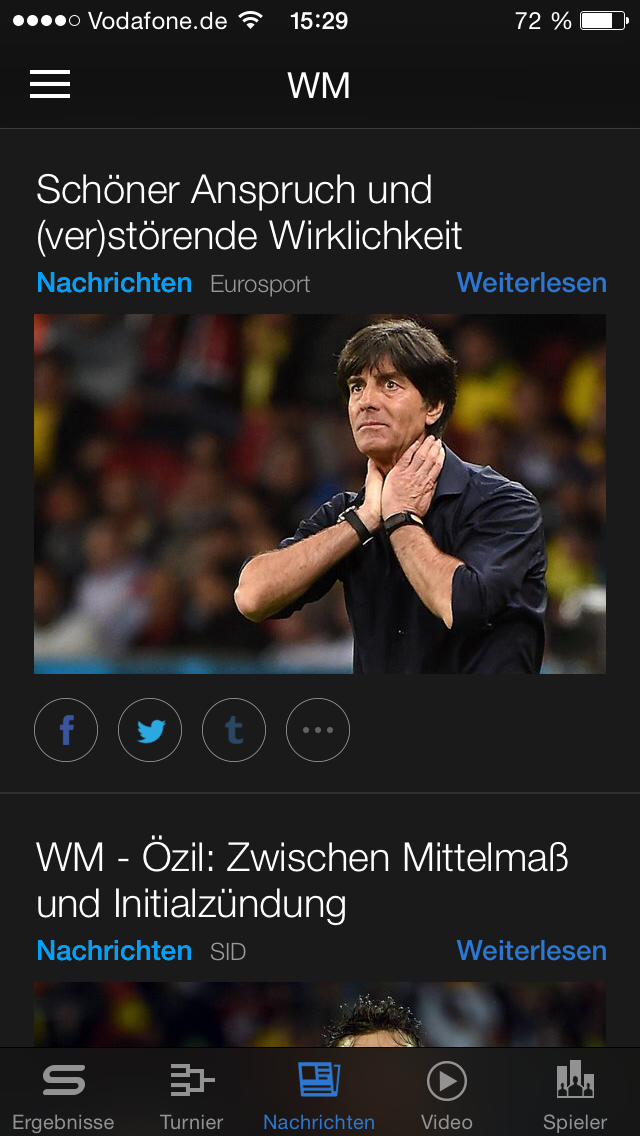
Task: Share the Eurosport article on Facebook
Action: 66,730
